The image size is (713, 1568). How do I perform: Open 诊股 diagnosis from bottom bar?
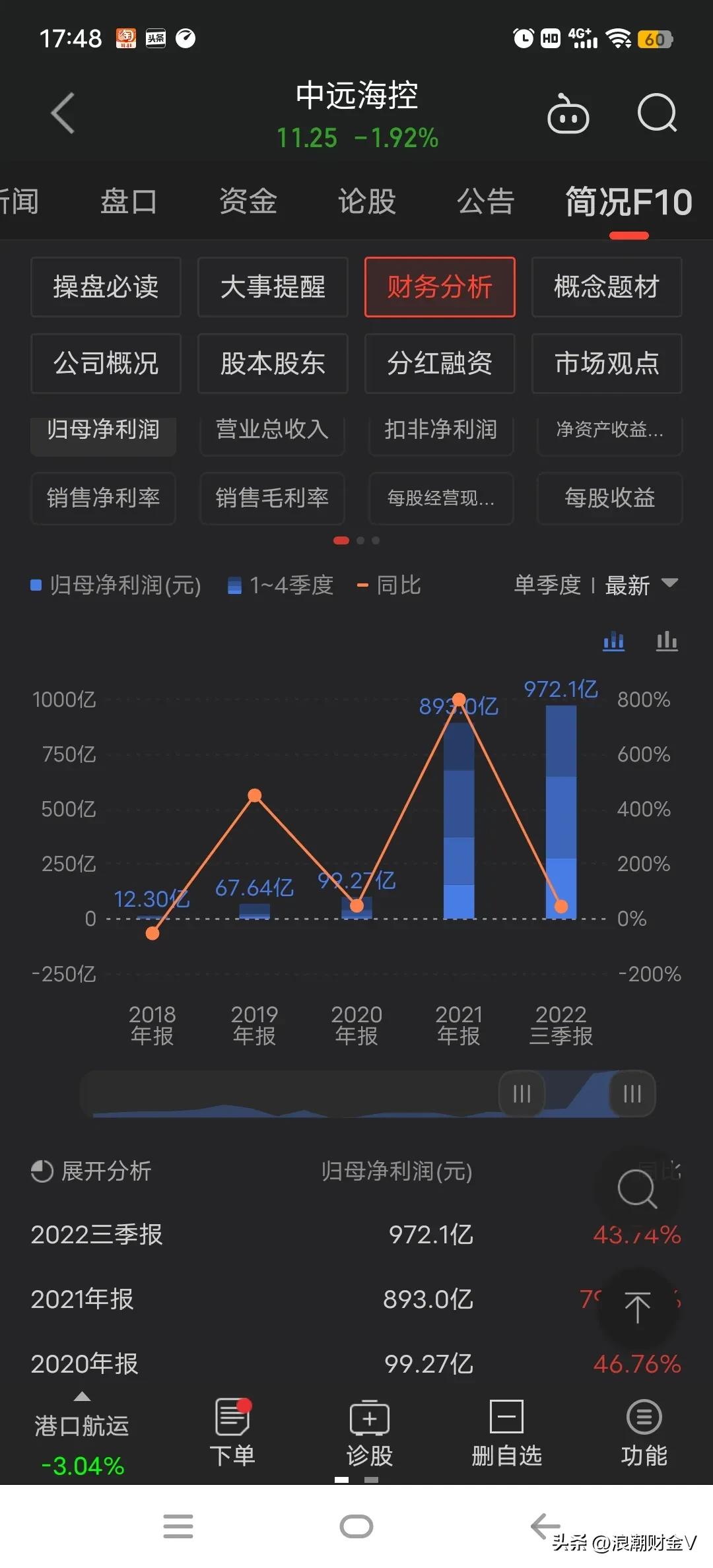369,1435
